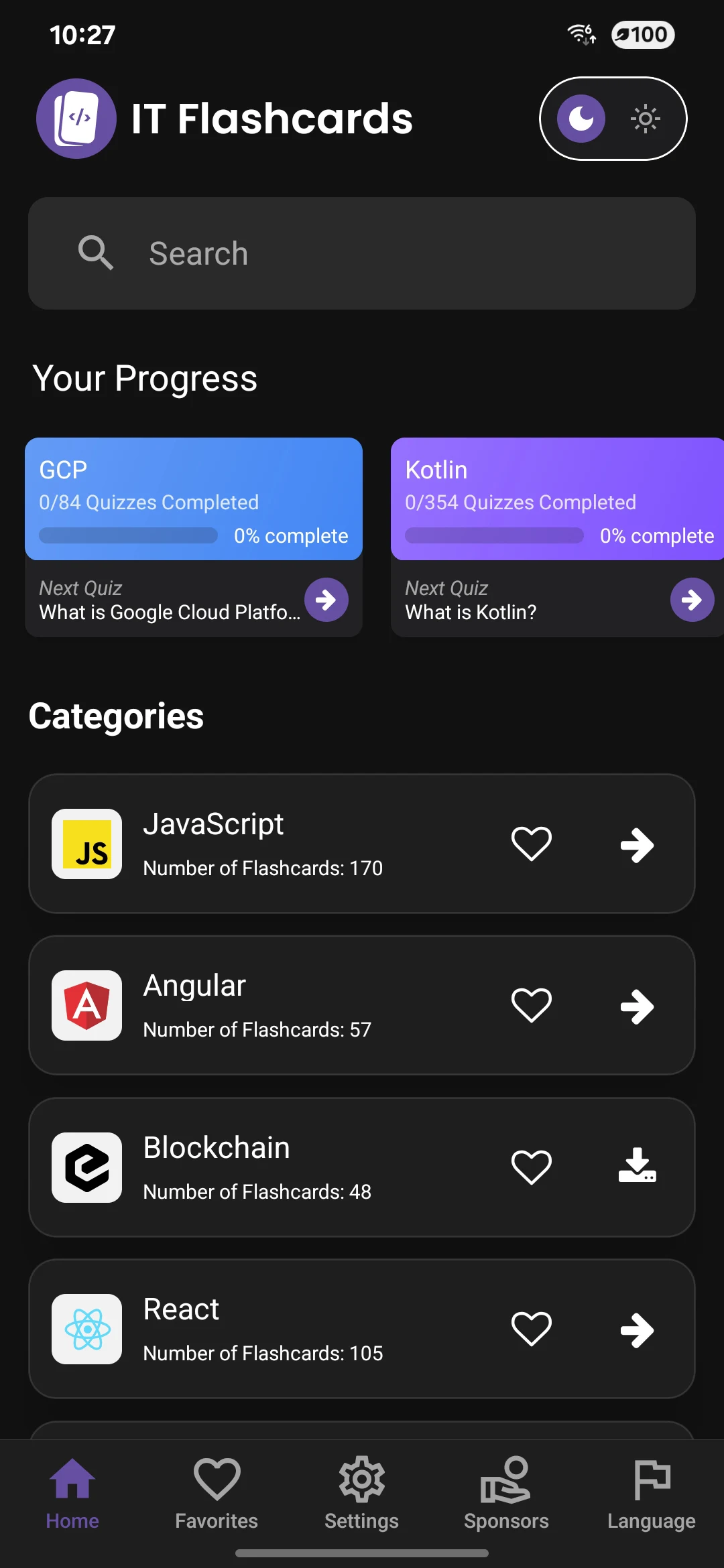
Task: Favorite the JavaScript category
Action: click(x=531, y=844)
